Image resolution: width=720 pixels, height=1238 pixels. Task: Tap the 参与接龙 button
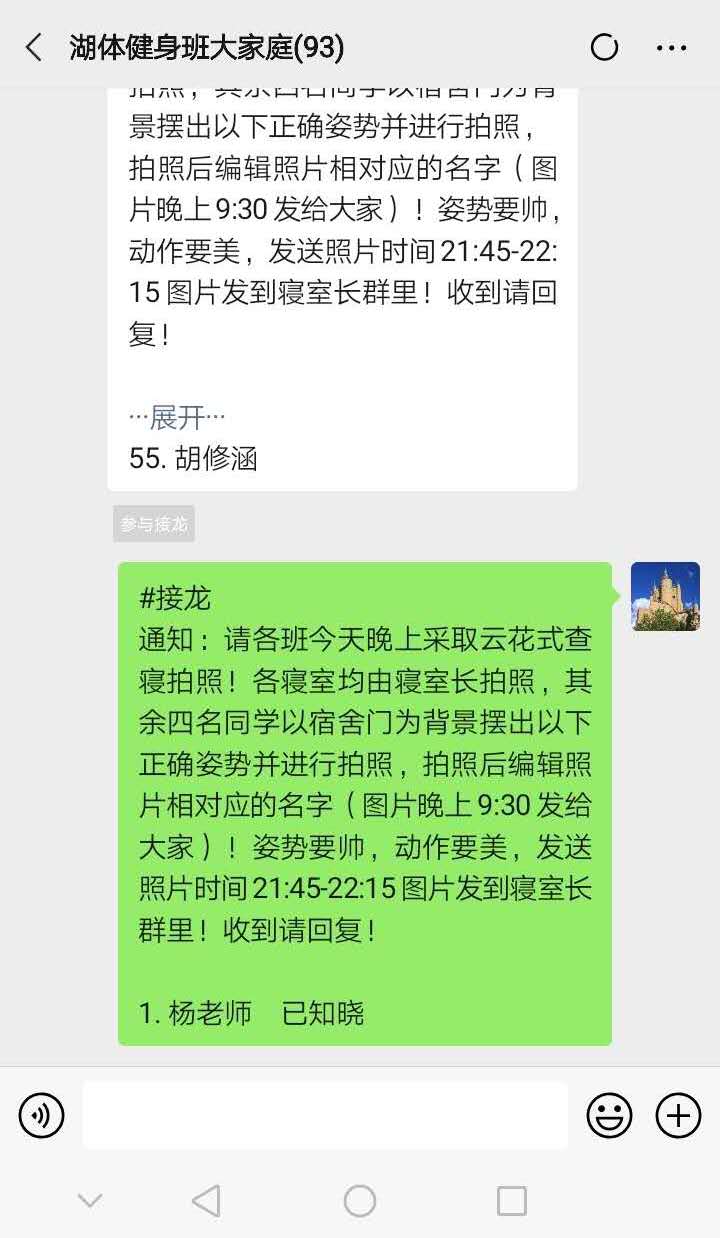click(x=154, y=524)
